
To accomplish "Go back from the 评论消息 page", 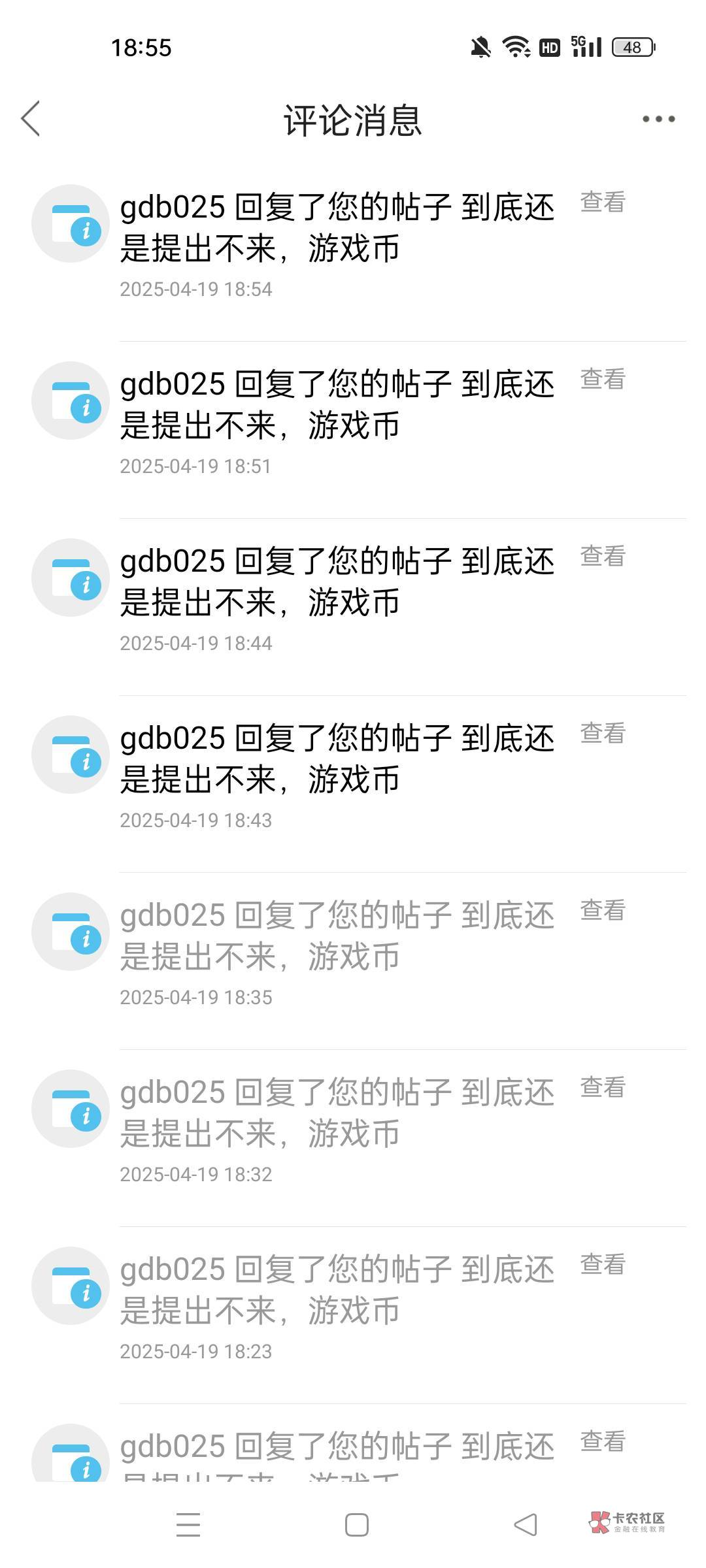I will coord(31,119).
